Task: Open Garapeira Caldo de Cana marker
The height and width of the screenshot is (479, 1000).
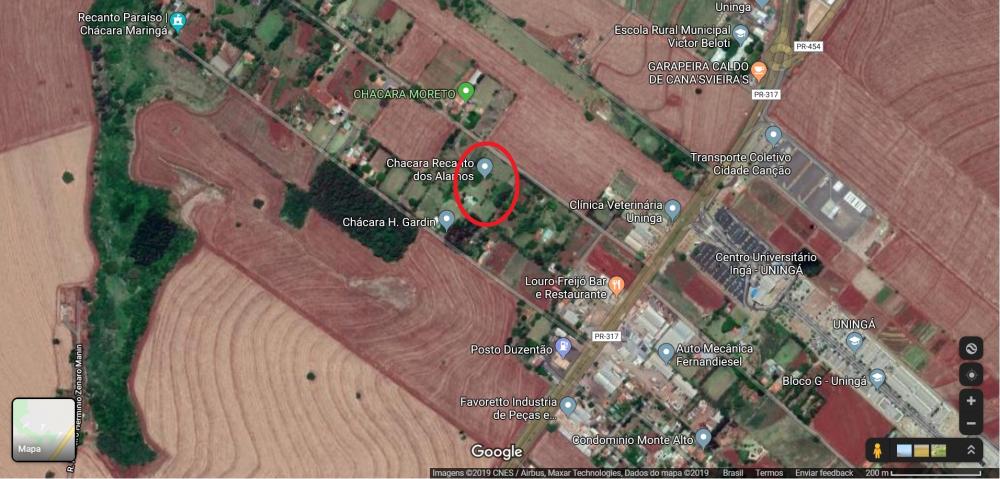Action: point(759,70)
